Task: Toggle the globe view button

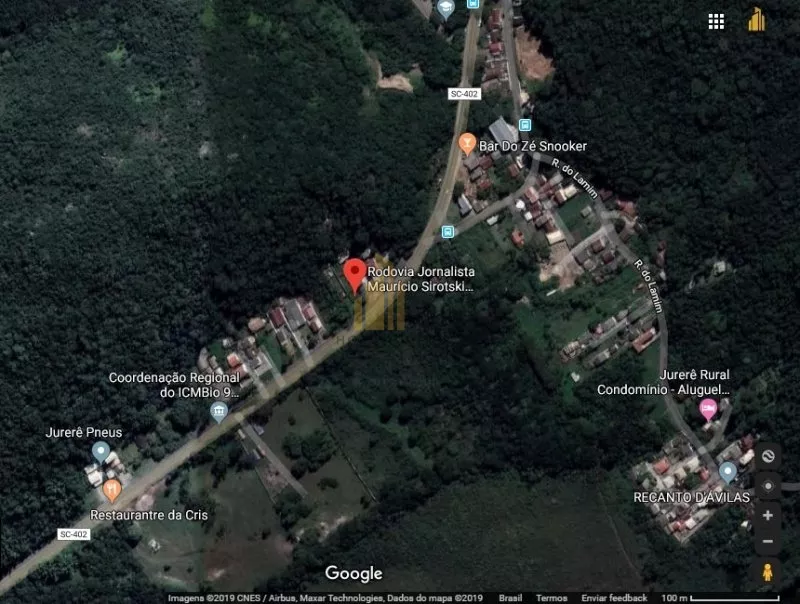Action: click(x=767, y=456)
